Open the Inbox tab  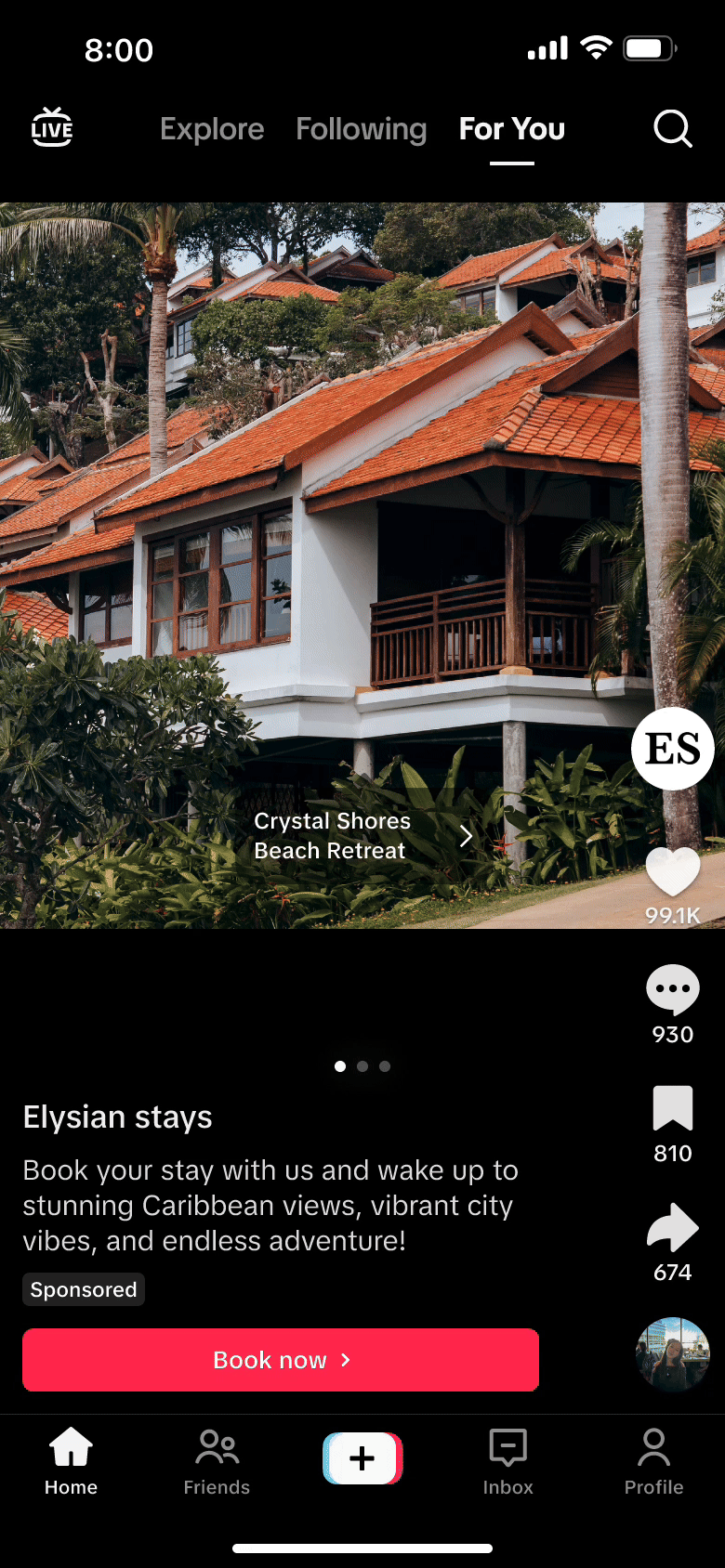[x=507, y=1462]
